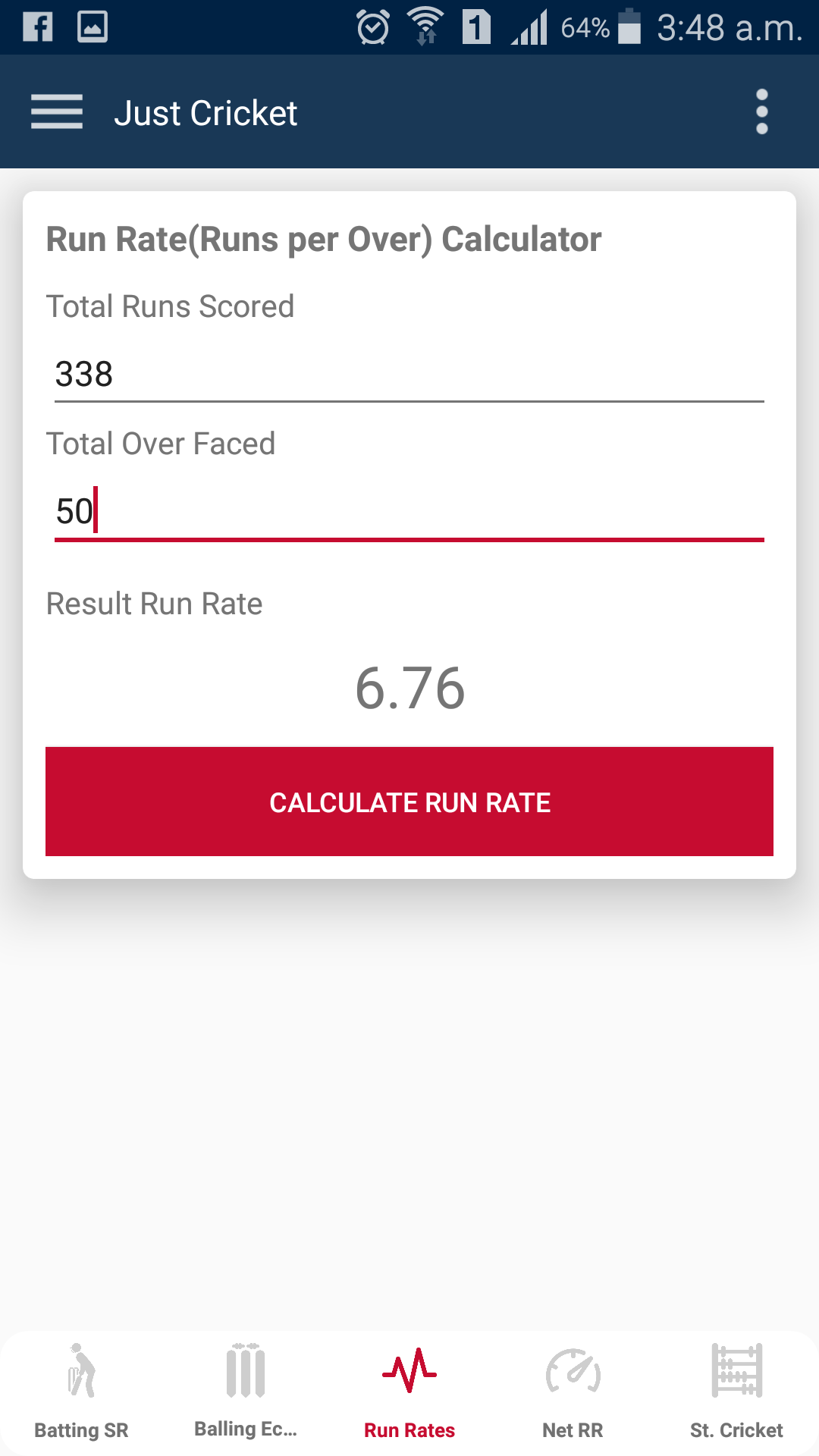
Task: Tap the Facebook icon in status bar
Action: click(x=38, y=27)
